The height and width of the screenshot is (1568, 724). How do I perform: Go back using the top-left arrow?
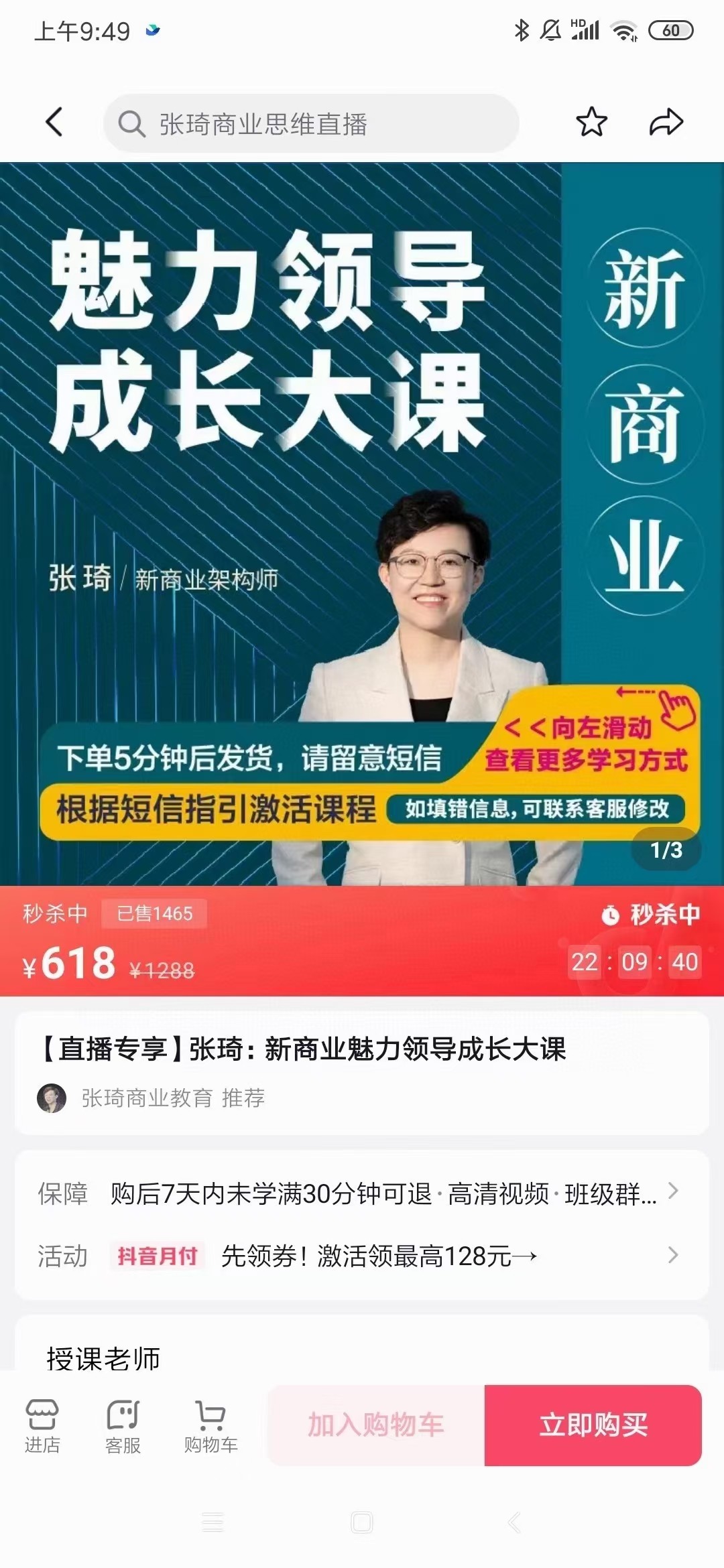pos(55,123)
